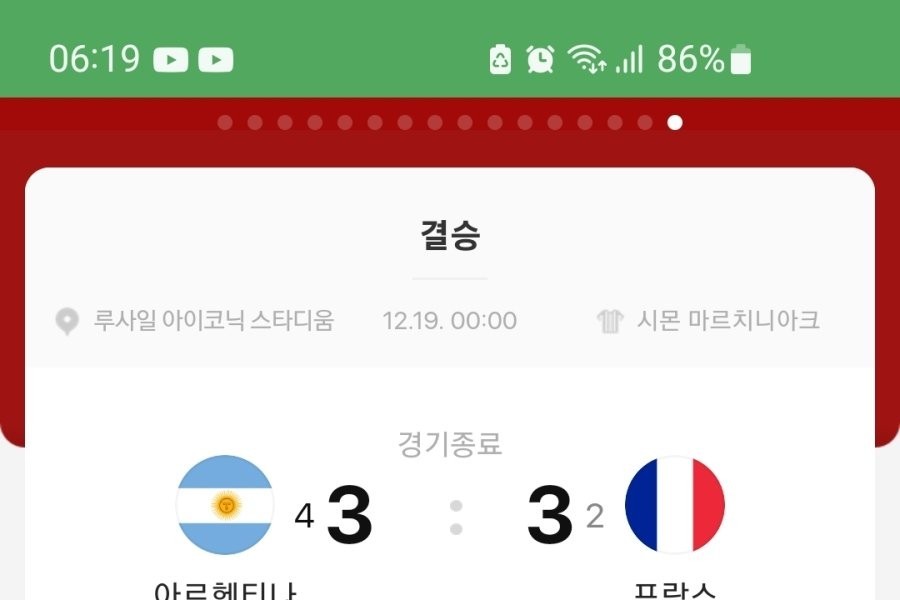Screen dimensions: 900x600
Task: Tap the Argentina flag
Action: coord(225,505)
